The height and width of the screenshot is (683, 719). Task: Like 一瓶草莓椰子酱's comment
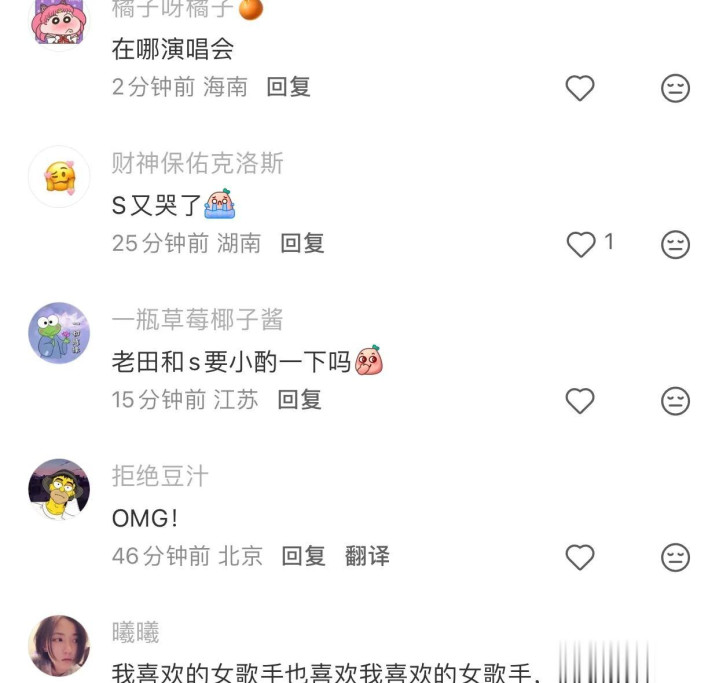580,401
